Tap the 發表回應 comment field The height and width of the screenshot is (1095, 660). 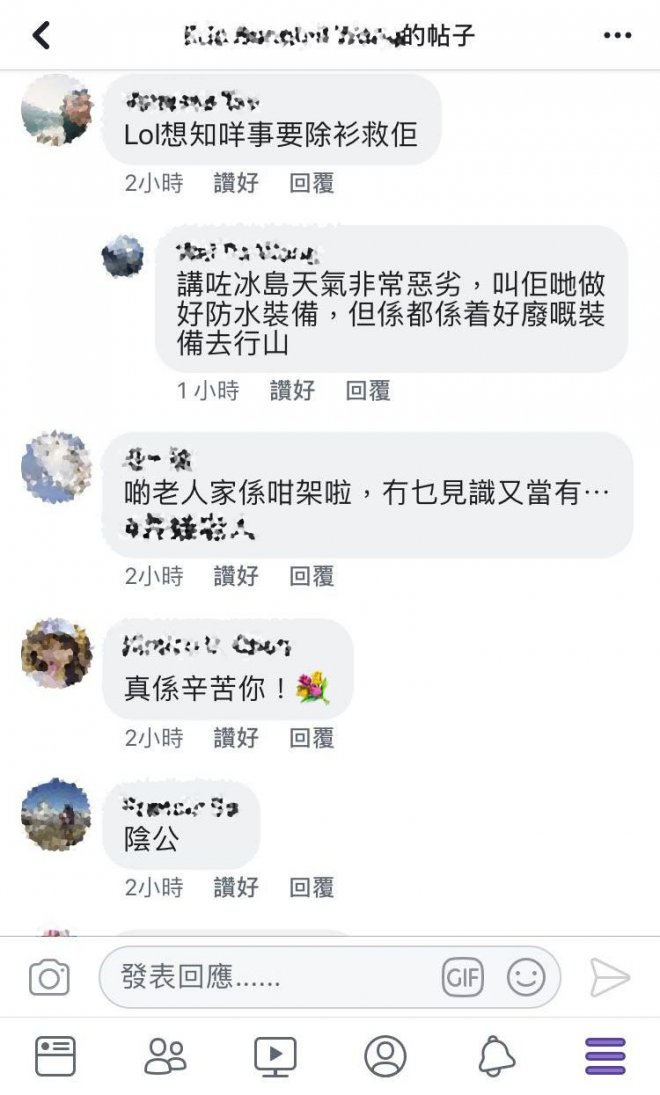(x=270, y=977)
